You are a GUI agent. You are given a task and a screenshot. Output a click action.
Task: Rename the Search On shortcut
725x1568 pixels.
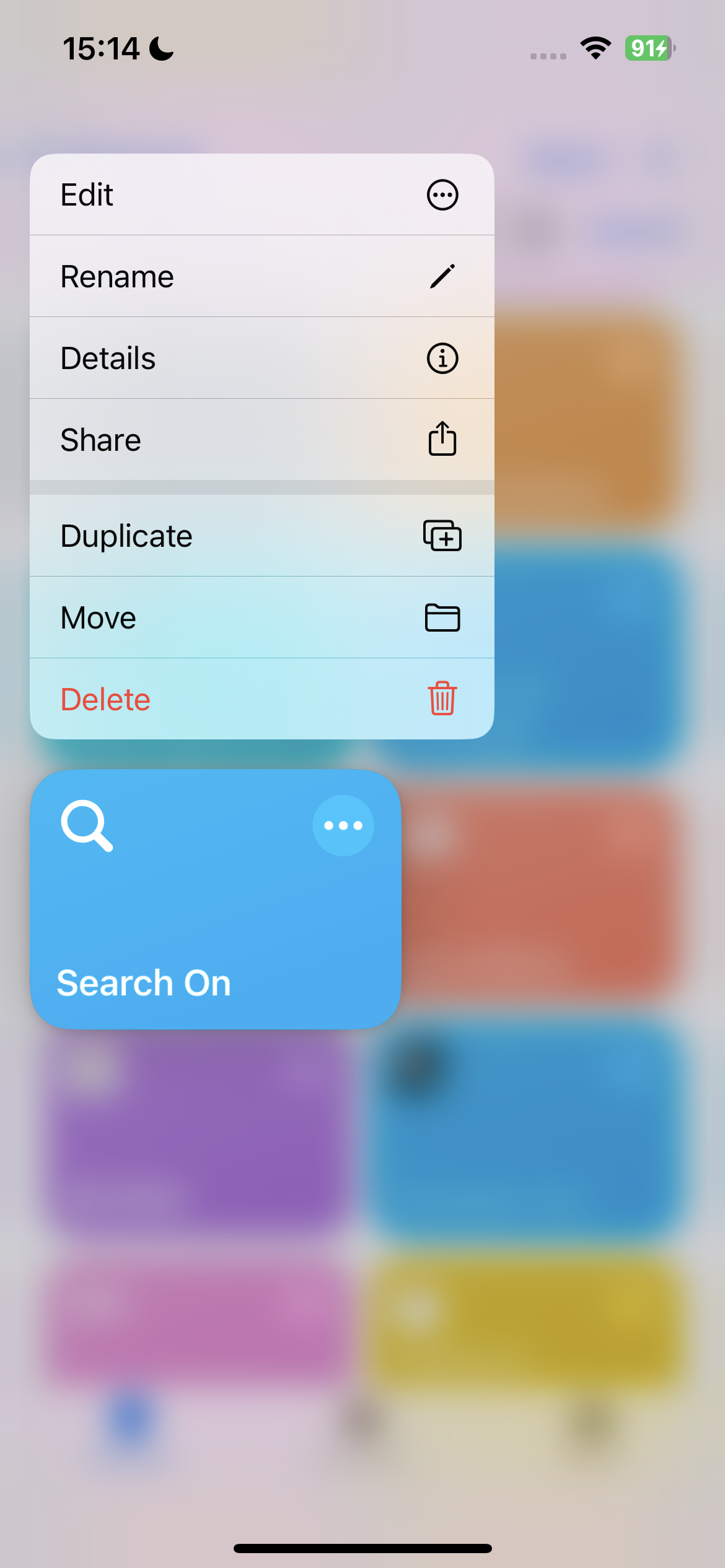click(x=261, y=276)
